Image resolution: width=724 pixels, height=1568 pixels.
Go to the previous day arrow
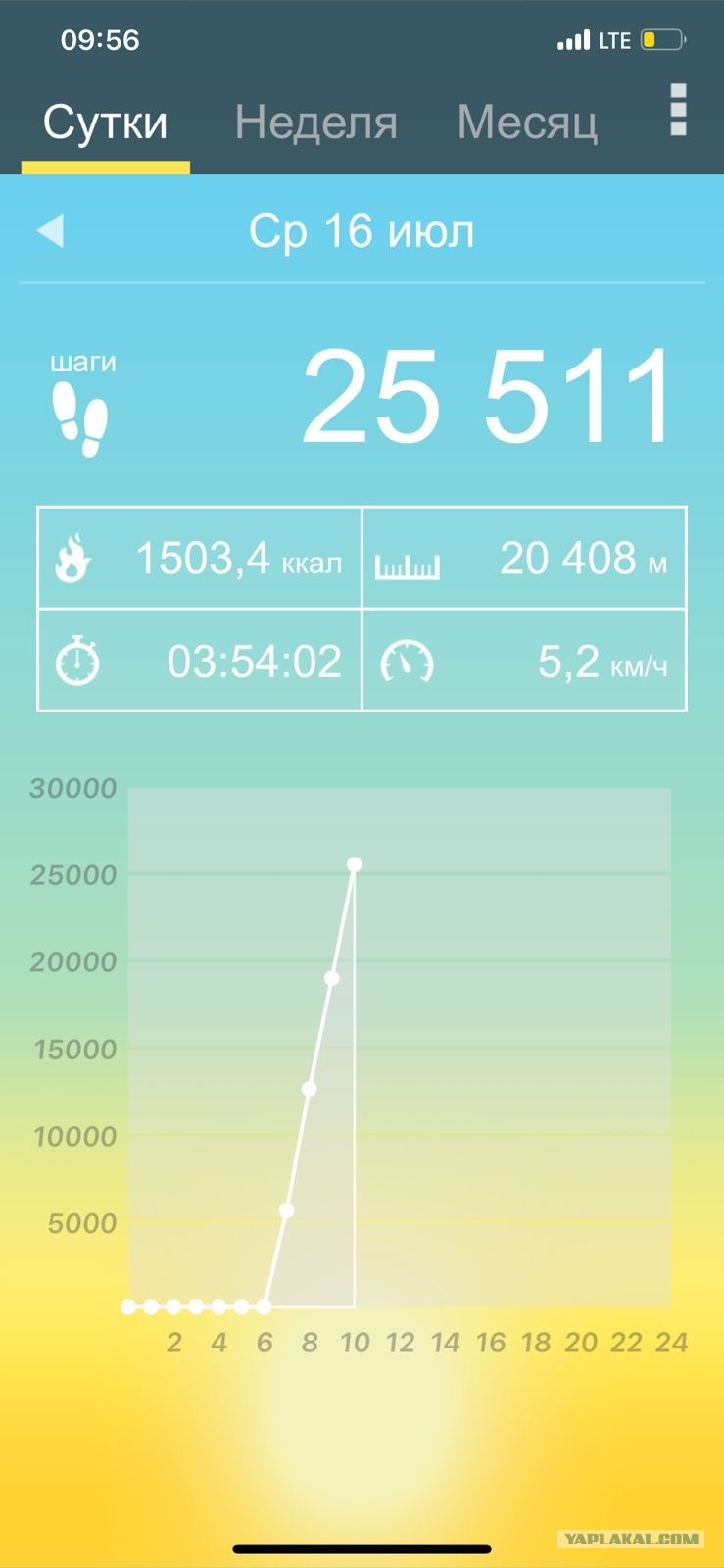click(50, 231)
